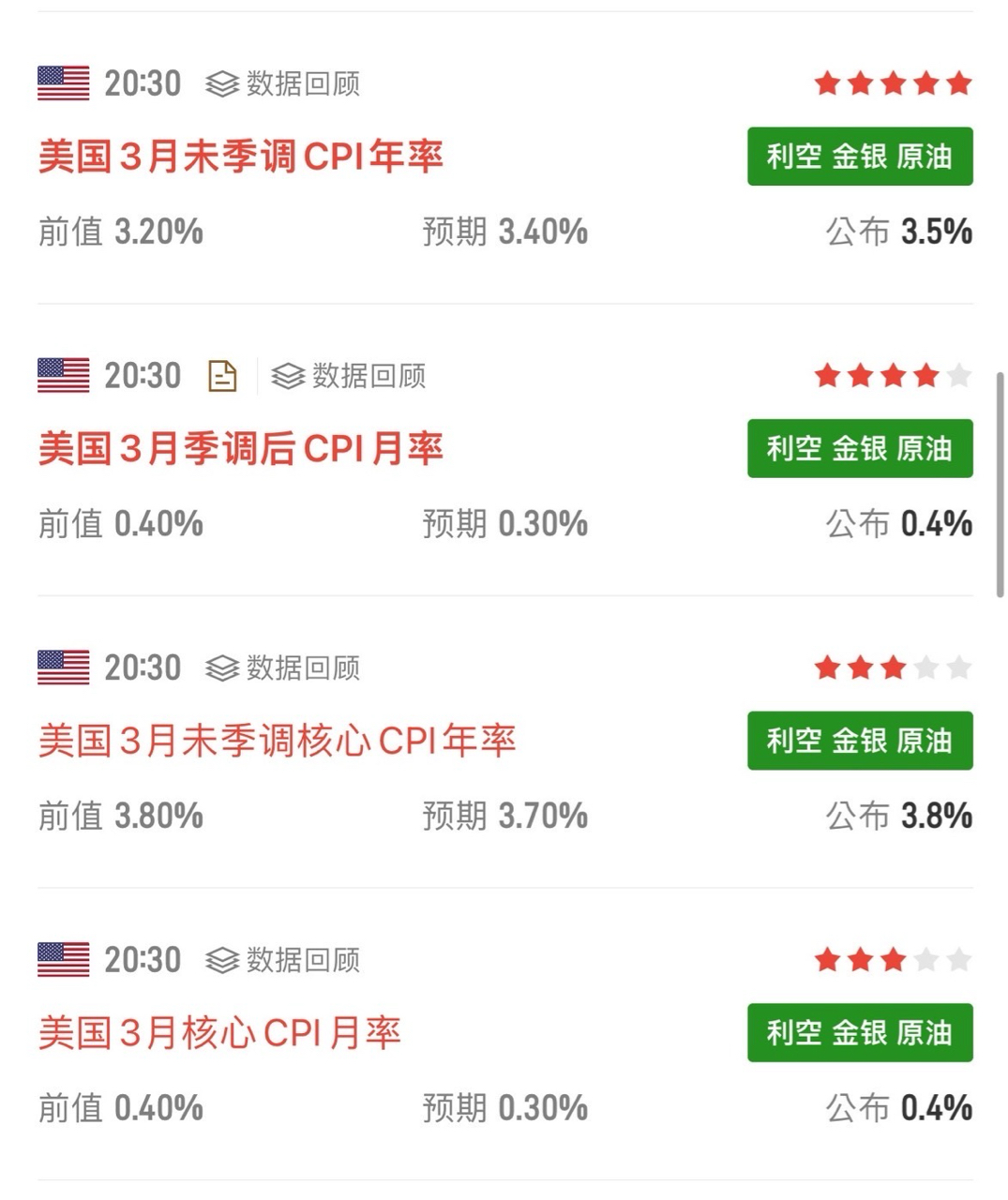Click the 利空金银原油 tag on third entry
Viewport: 1008px width, 1200px height.
coord(859,741)
